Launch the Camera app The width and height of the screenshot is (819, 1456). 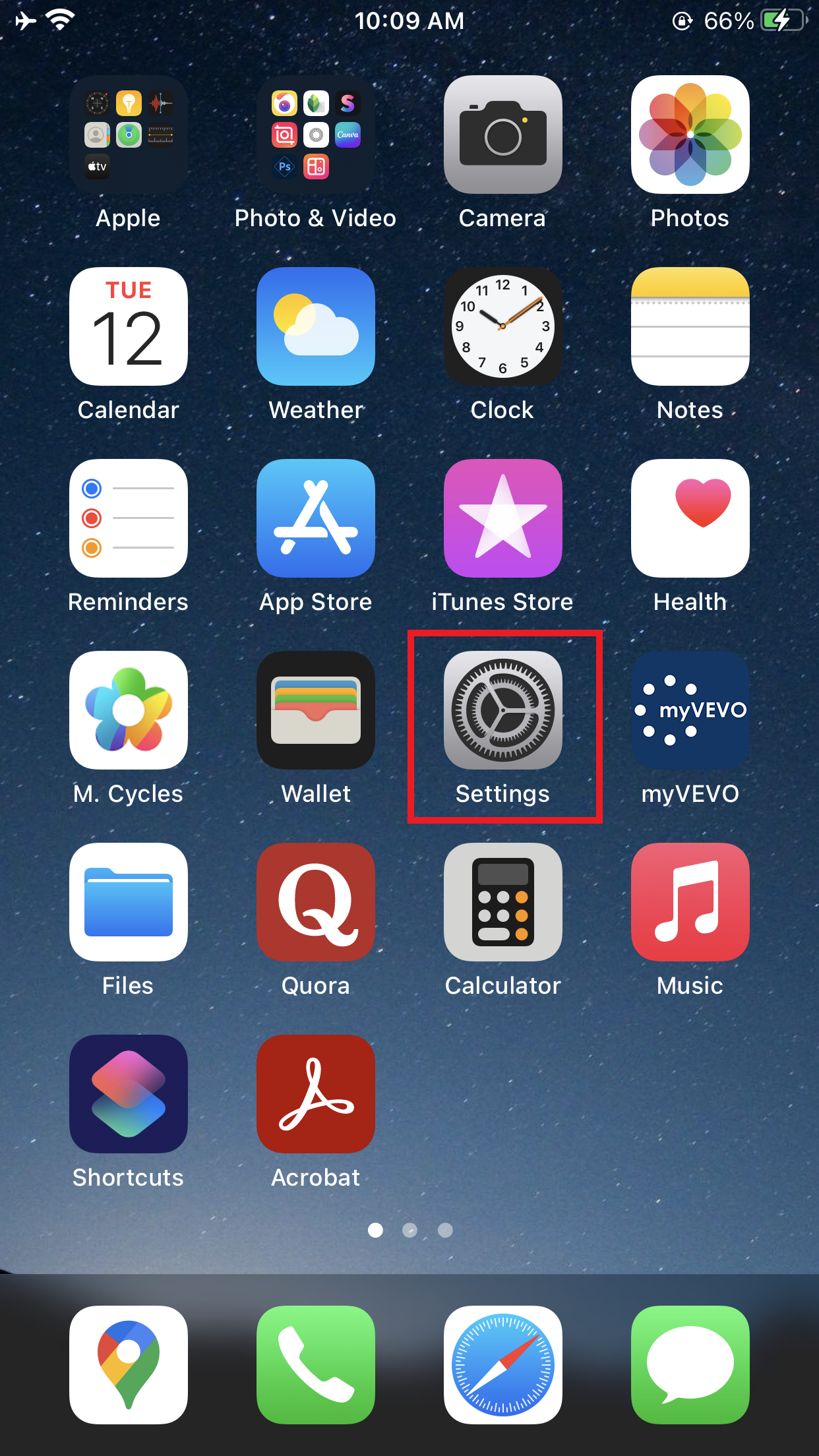(x=503, y=135)
